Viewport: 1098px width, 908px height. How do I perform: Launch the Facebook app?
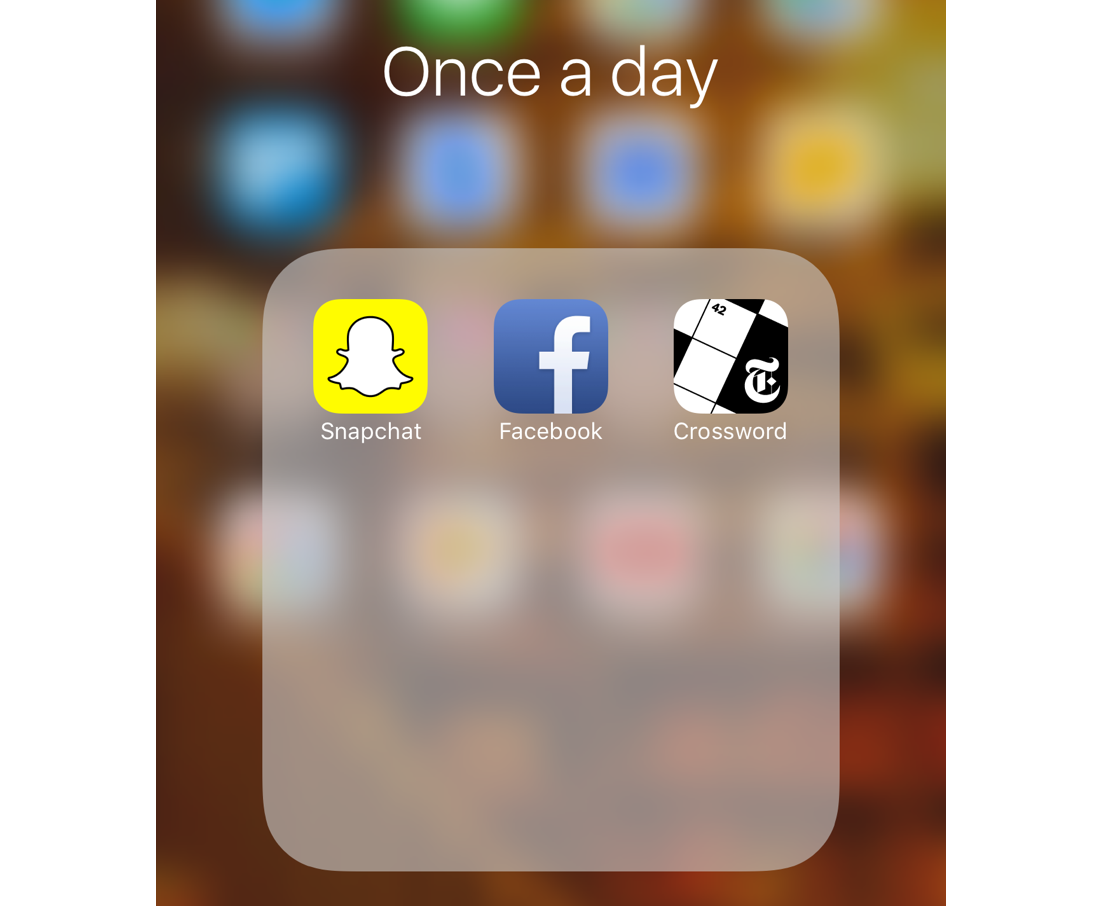click(x=550, y=356)
